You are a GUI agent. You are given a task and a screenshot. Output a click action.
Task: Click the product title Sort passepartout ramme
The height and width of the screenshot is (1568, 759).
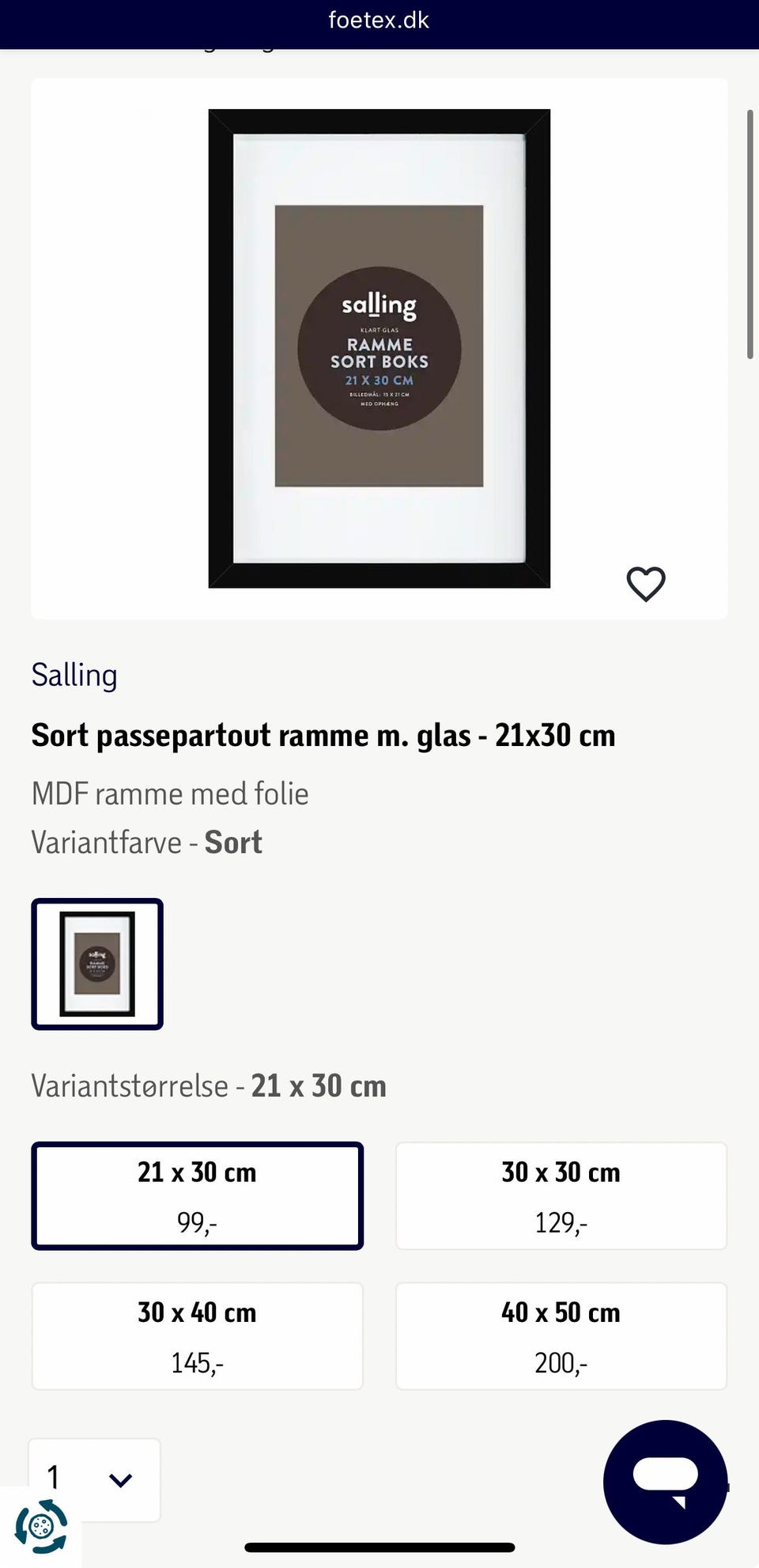tap(323, 734)
